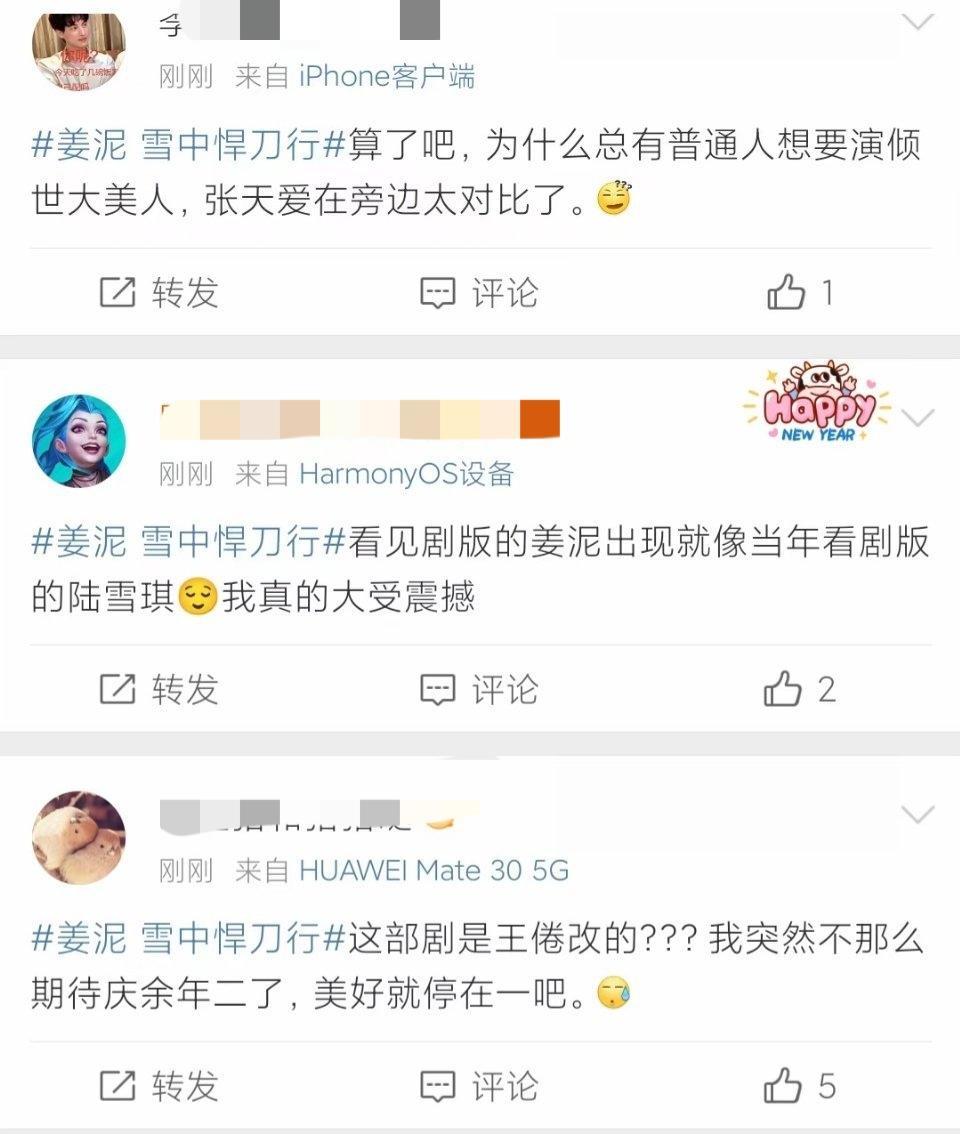Repost the post mentioning 张天爱

pos(160,293)
